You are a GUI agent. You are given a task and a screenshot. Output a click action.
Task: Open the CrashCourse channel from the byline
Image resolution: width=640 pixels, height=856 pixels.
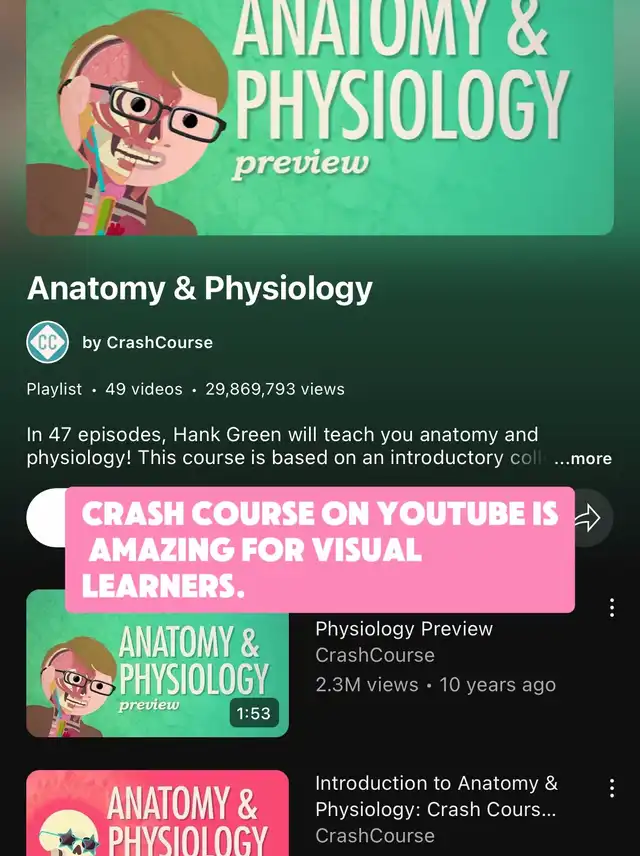tap(147, 342)
